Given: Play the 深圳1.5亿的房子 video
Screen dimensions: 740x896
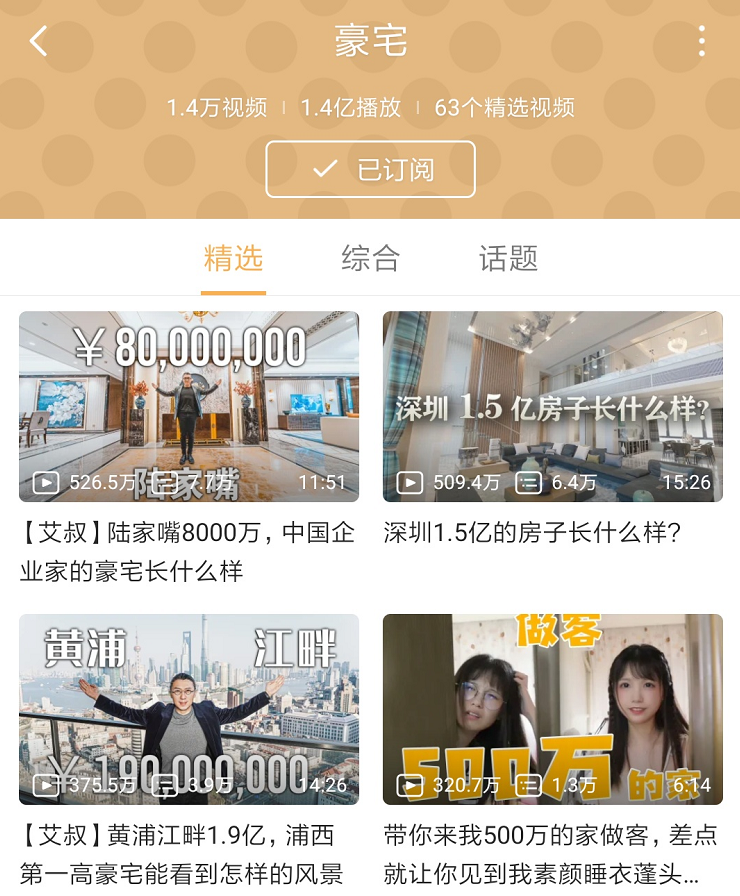Looking at the screenshot, I should (552, 406).
